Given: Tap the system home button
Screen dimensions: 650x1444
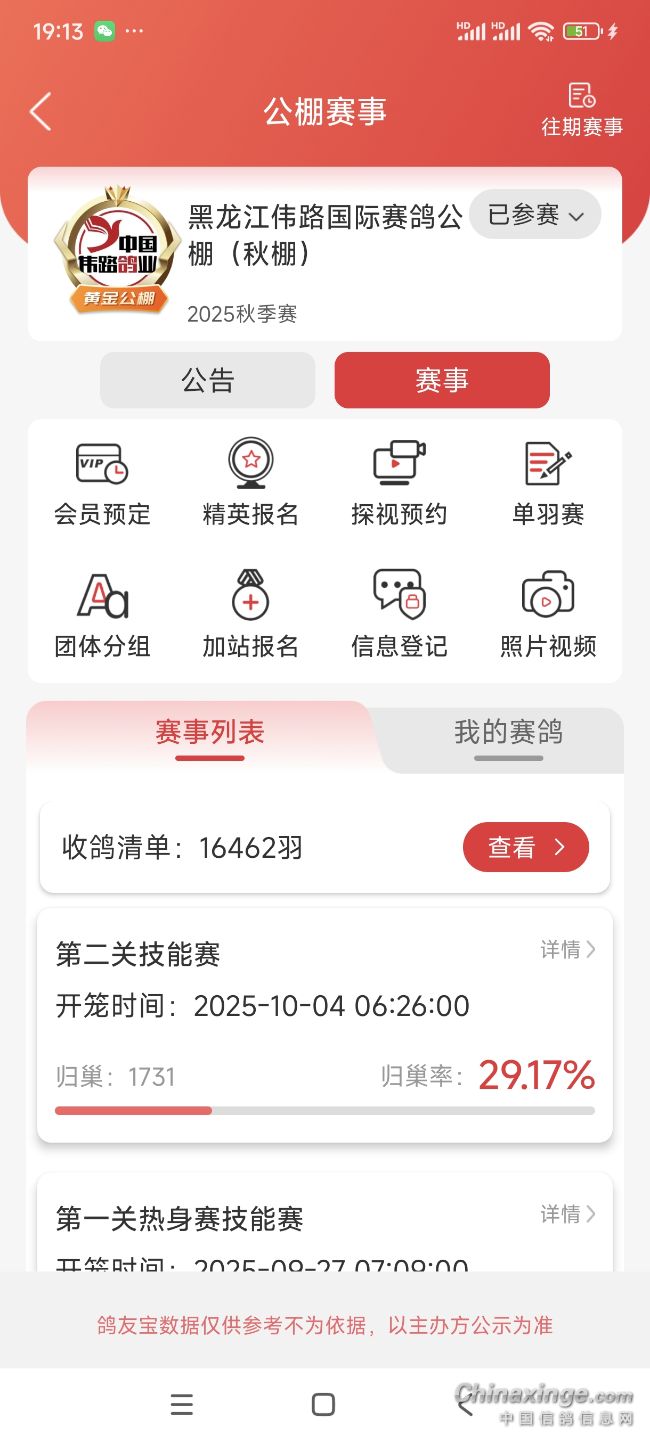Looking at the screenshot, I should [x=323, y=1405].
